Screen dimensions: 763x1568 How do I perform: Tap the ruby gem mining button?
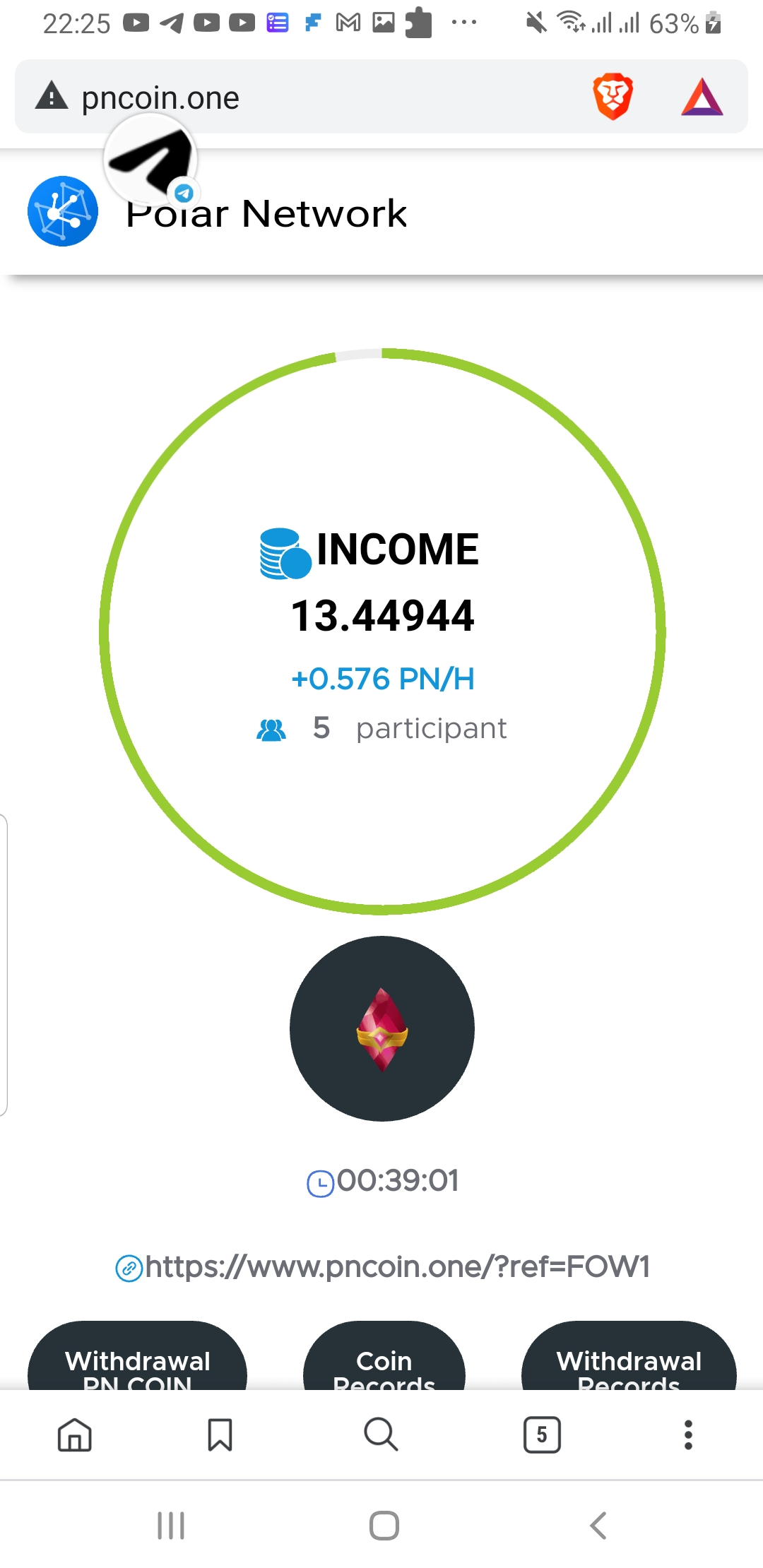(x=381, y=1028)
